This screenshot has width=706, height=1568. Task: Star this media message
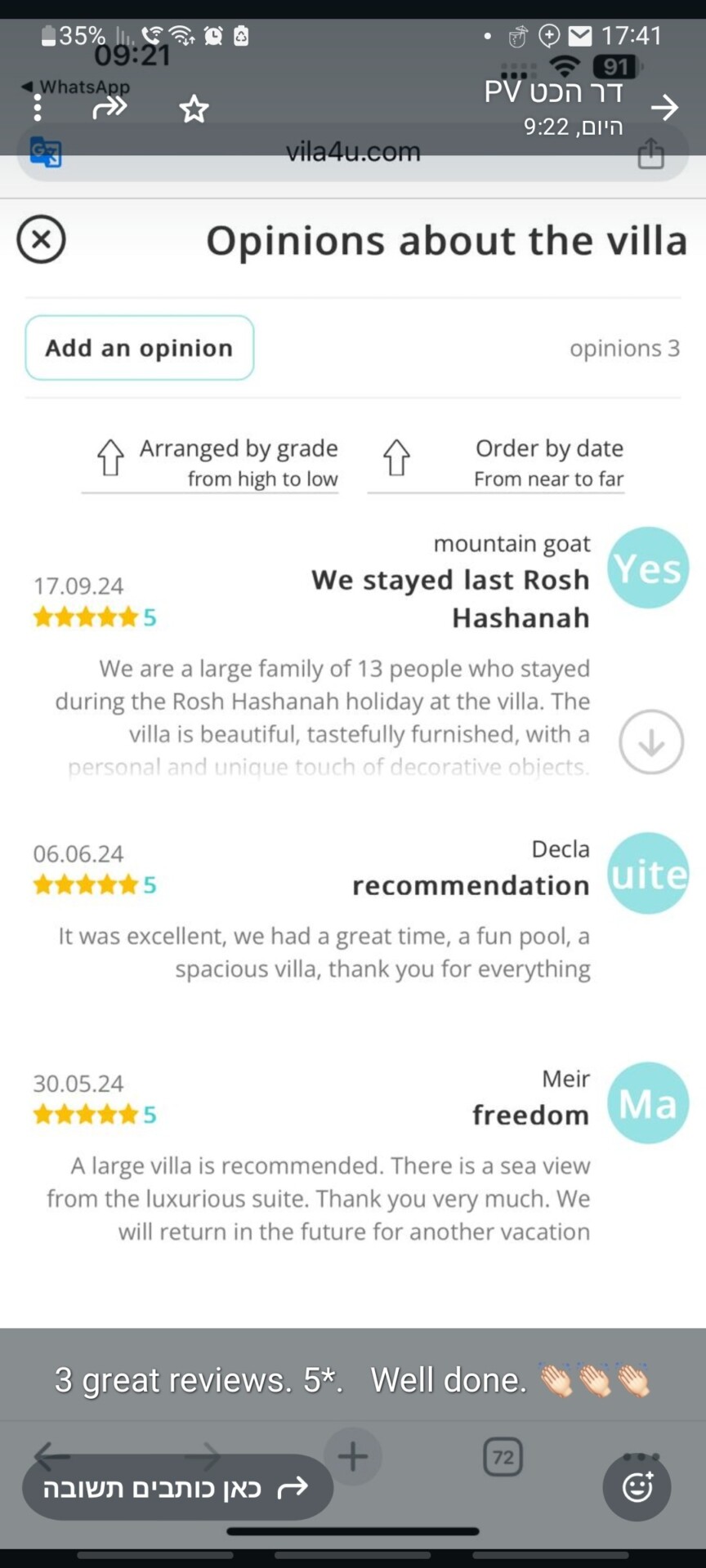[x=194, y=109]
